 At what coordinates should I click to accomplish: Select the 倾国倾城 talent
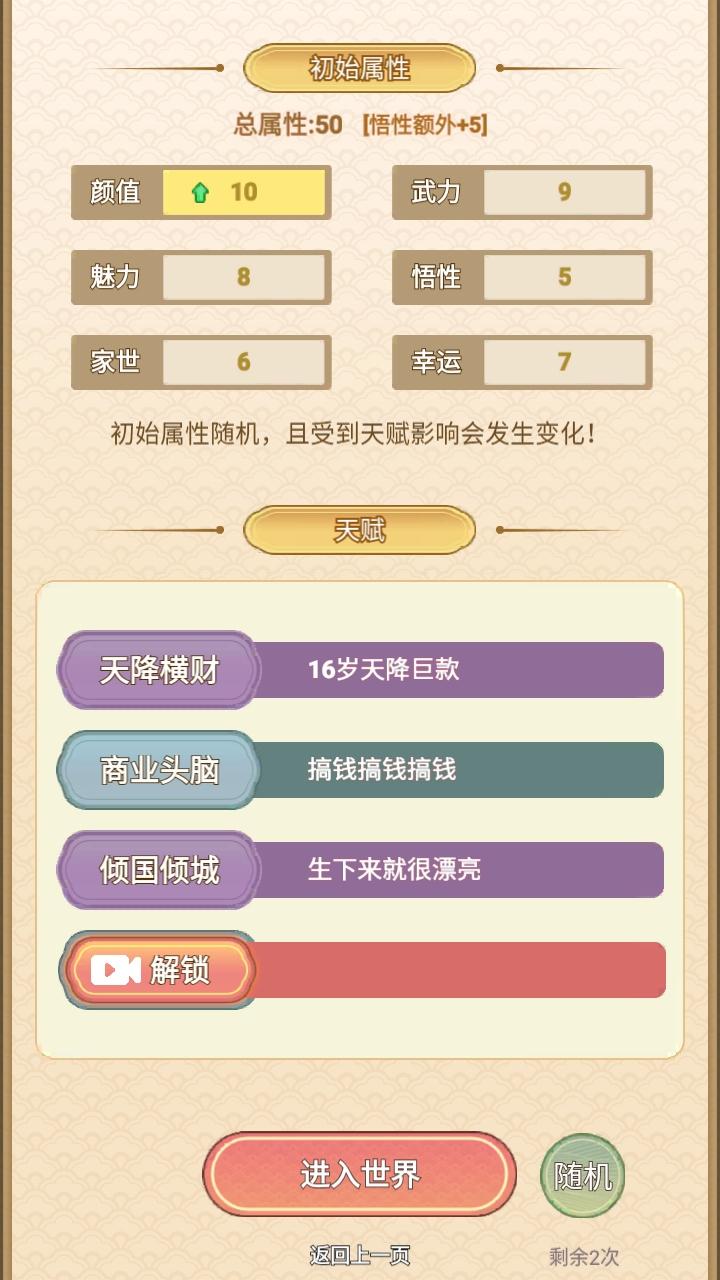click(x=160, y=870)
